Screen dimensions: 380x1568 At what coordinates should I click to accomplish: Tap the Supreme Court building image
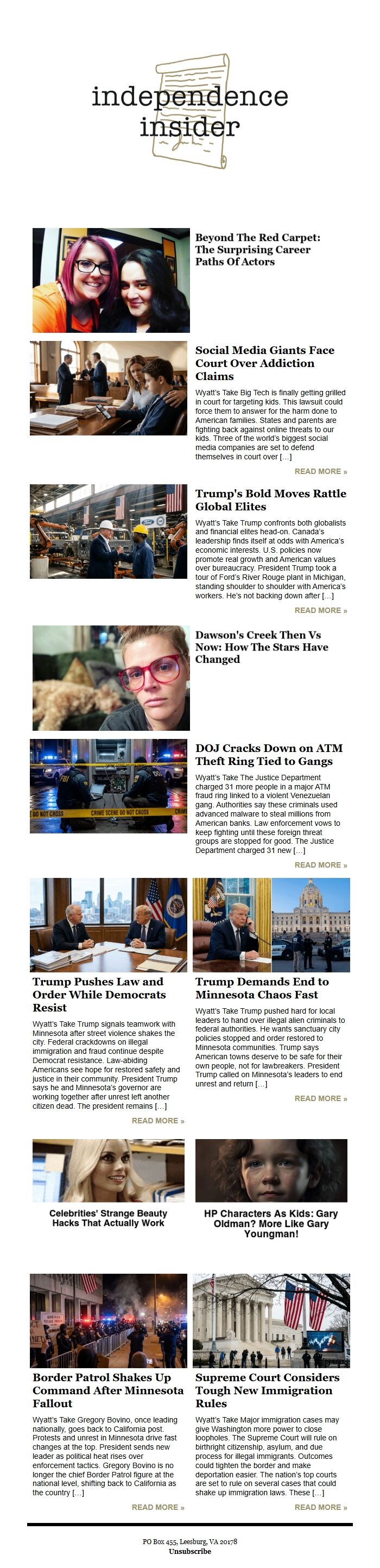point(271,1320)
